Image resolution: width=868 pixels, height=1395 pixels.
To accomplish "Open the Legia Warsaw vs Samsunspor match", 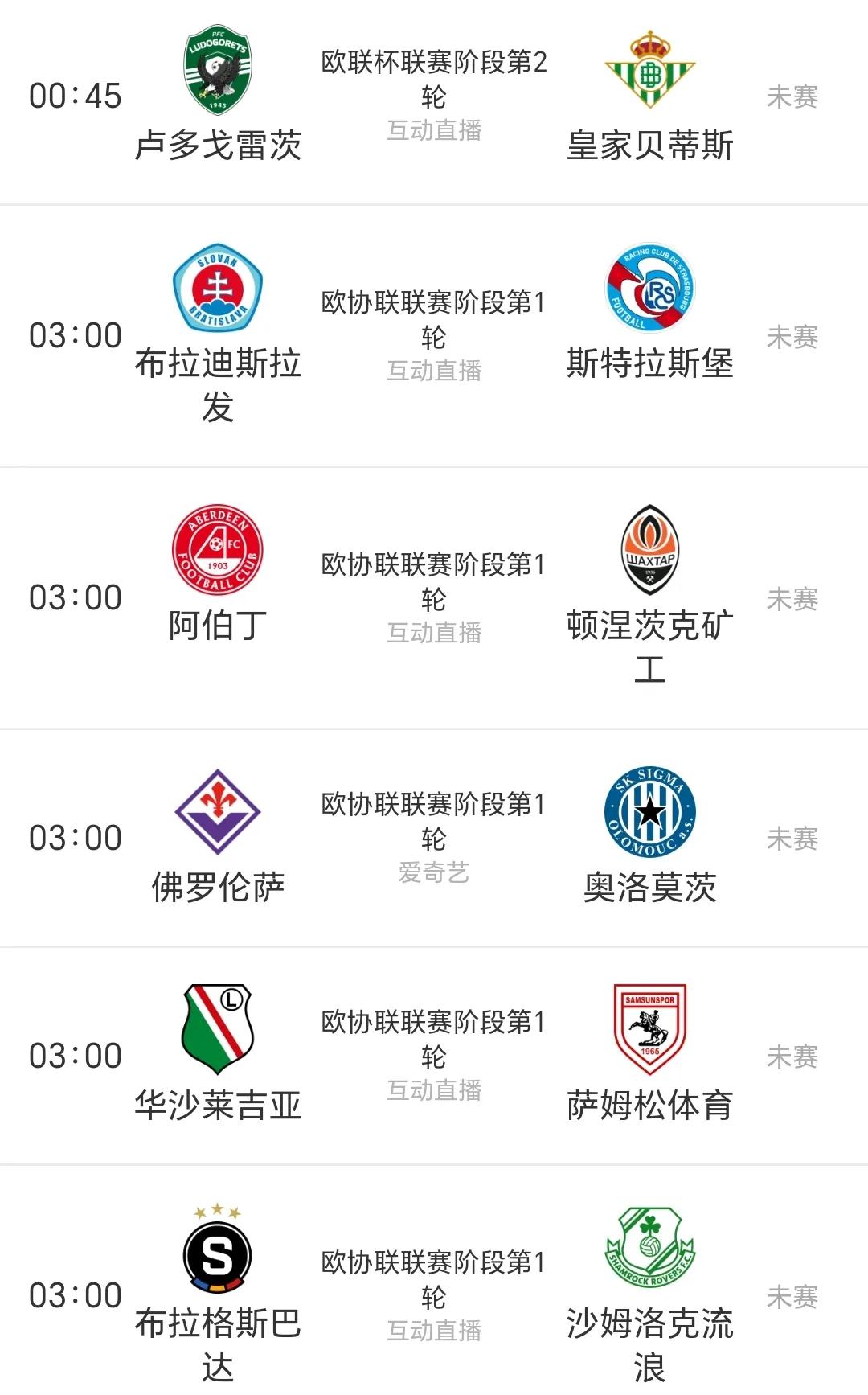I will point(434,1056).
